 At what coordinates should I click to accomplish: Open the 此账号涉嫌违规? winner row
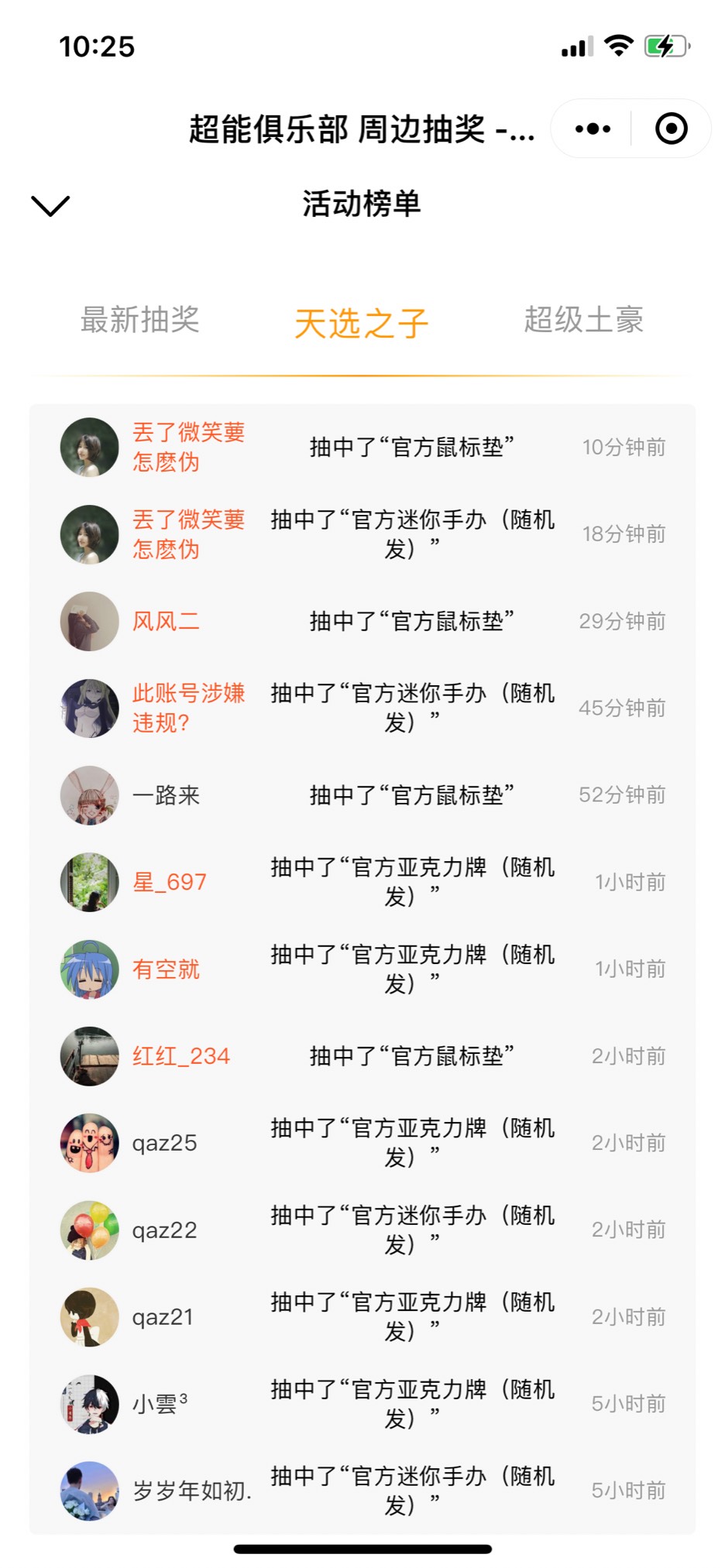click(x=362, y=708)
